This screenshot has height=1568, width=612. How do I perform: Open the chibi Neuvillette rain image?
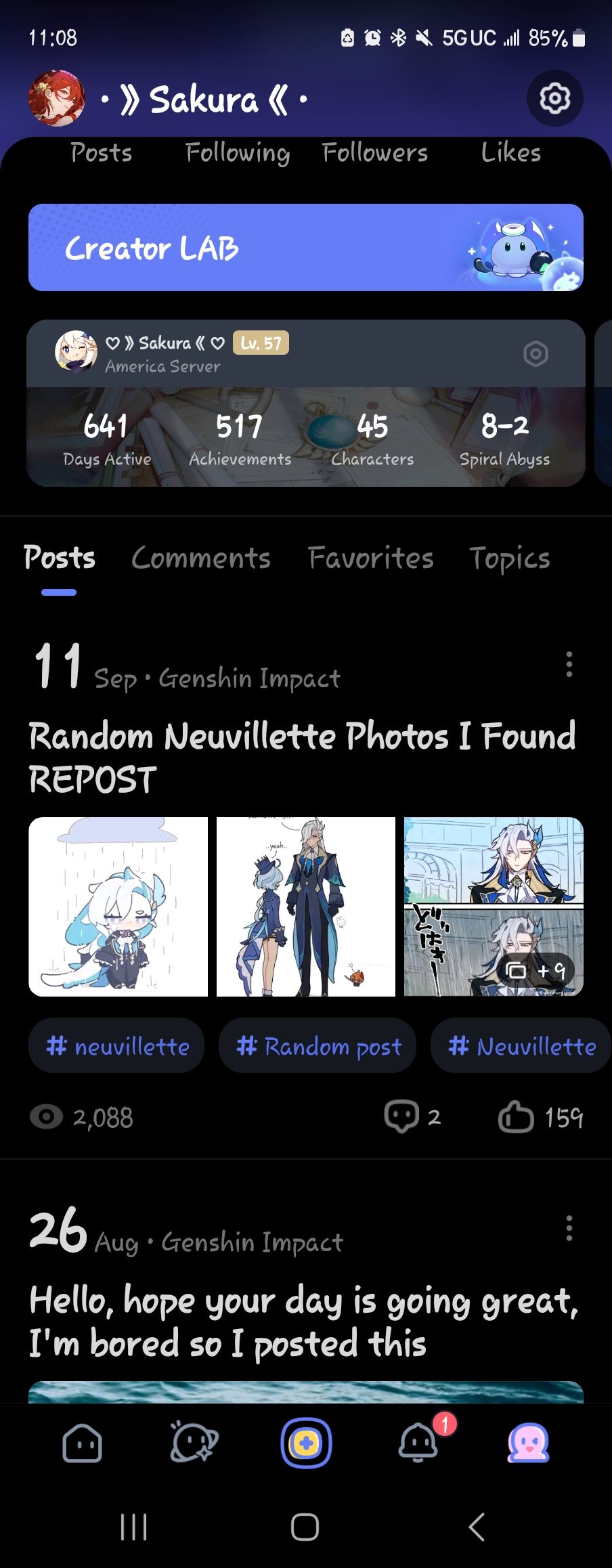point(118,907)
